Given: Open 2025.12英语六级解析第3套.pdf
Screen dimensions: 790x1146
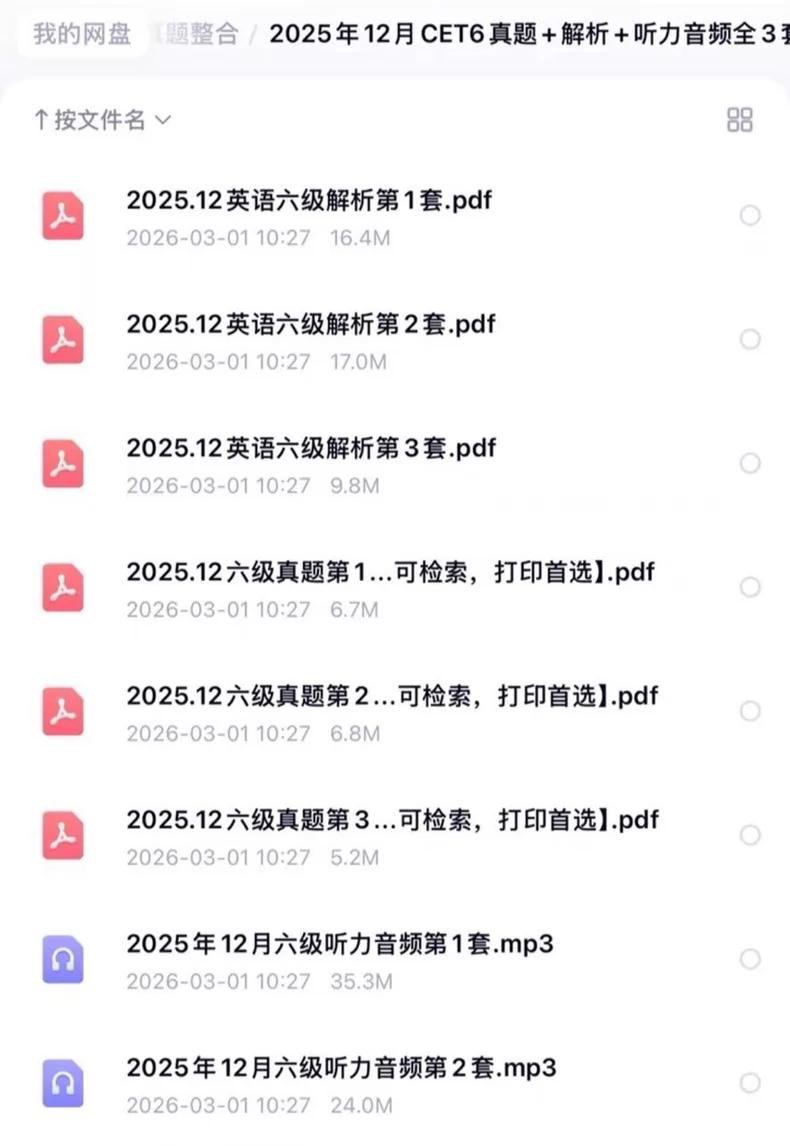Looking at the screenshot, I should click(311, 448).
